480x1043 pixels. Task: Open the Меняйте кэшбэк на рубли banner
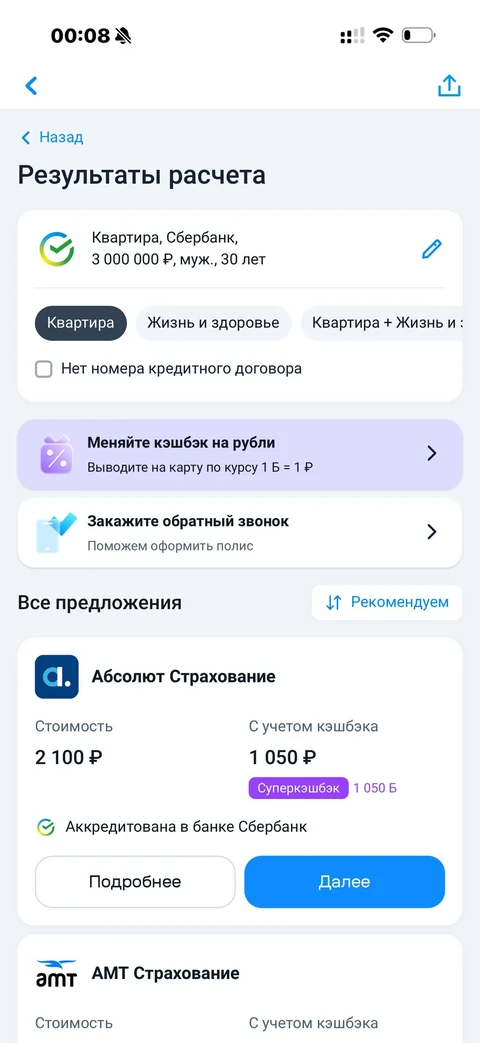click(x=240, y=454)
